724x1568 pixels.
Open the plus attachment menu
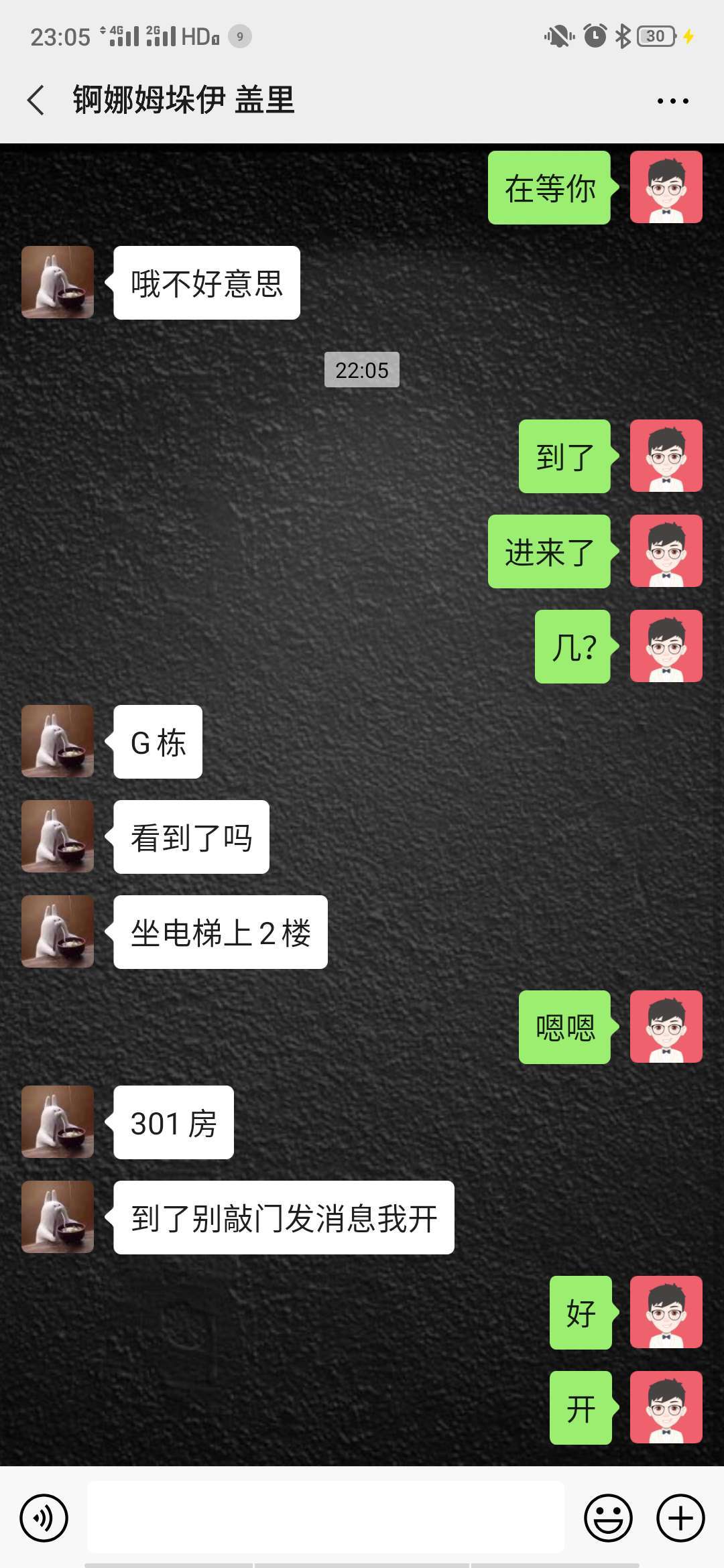coord(680,1518)
